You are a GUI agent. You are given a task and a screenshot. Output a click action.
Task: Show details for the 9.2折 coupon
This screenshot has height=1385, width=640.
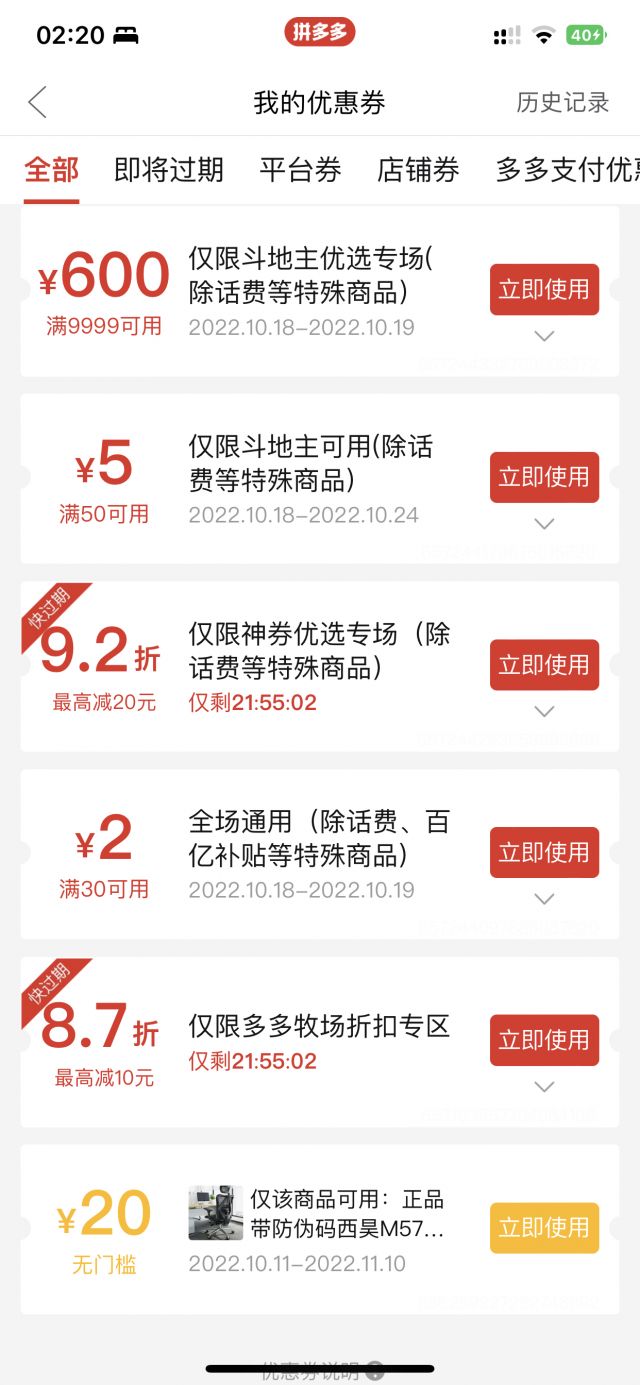coord(544,712)
